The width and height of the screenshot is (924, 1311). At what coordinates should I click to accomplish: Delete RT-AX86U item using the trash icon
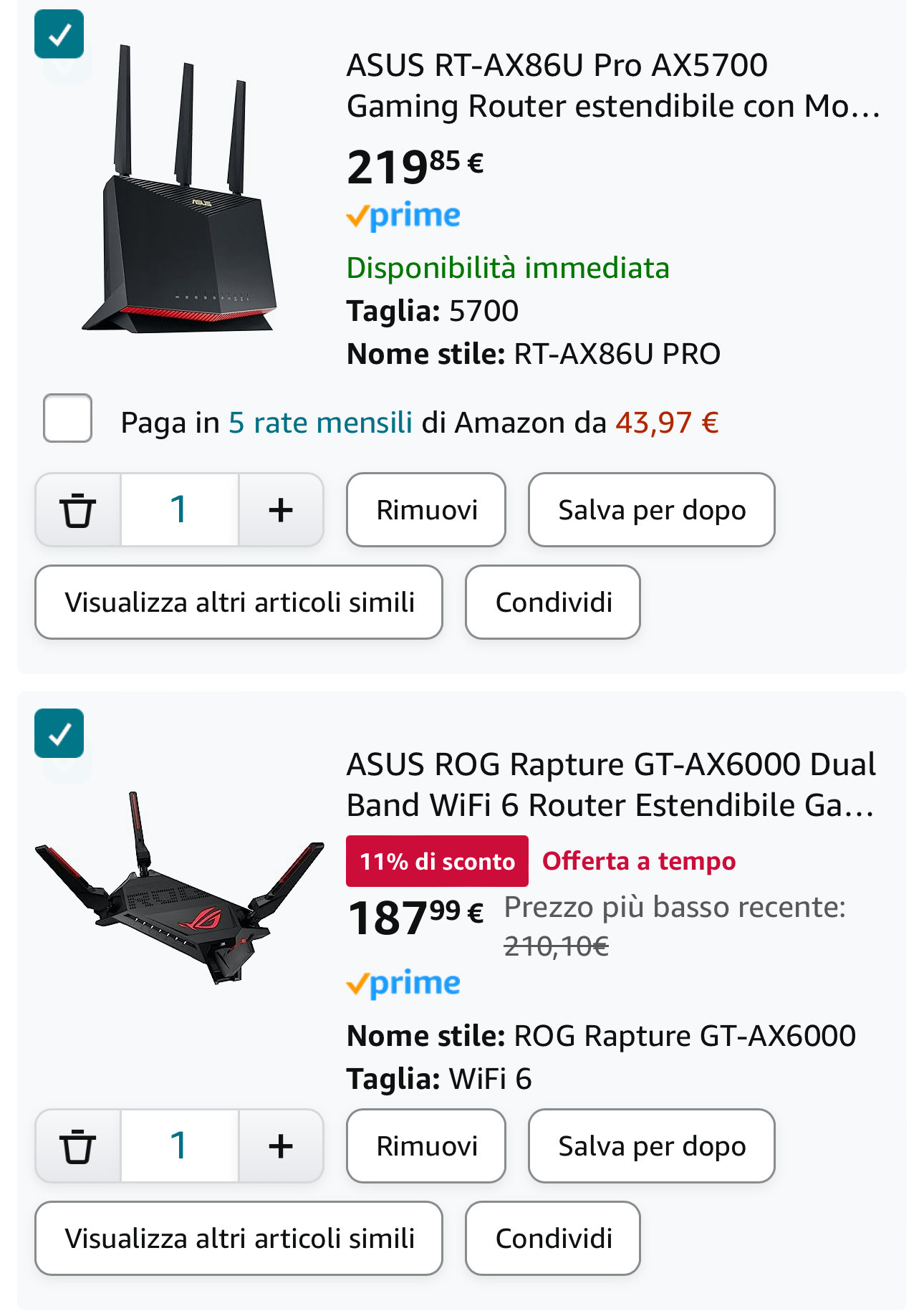pyautogui.click(x=79, y=509)
